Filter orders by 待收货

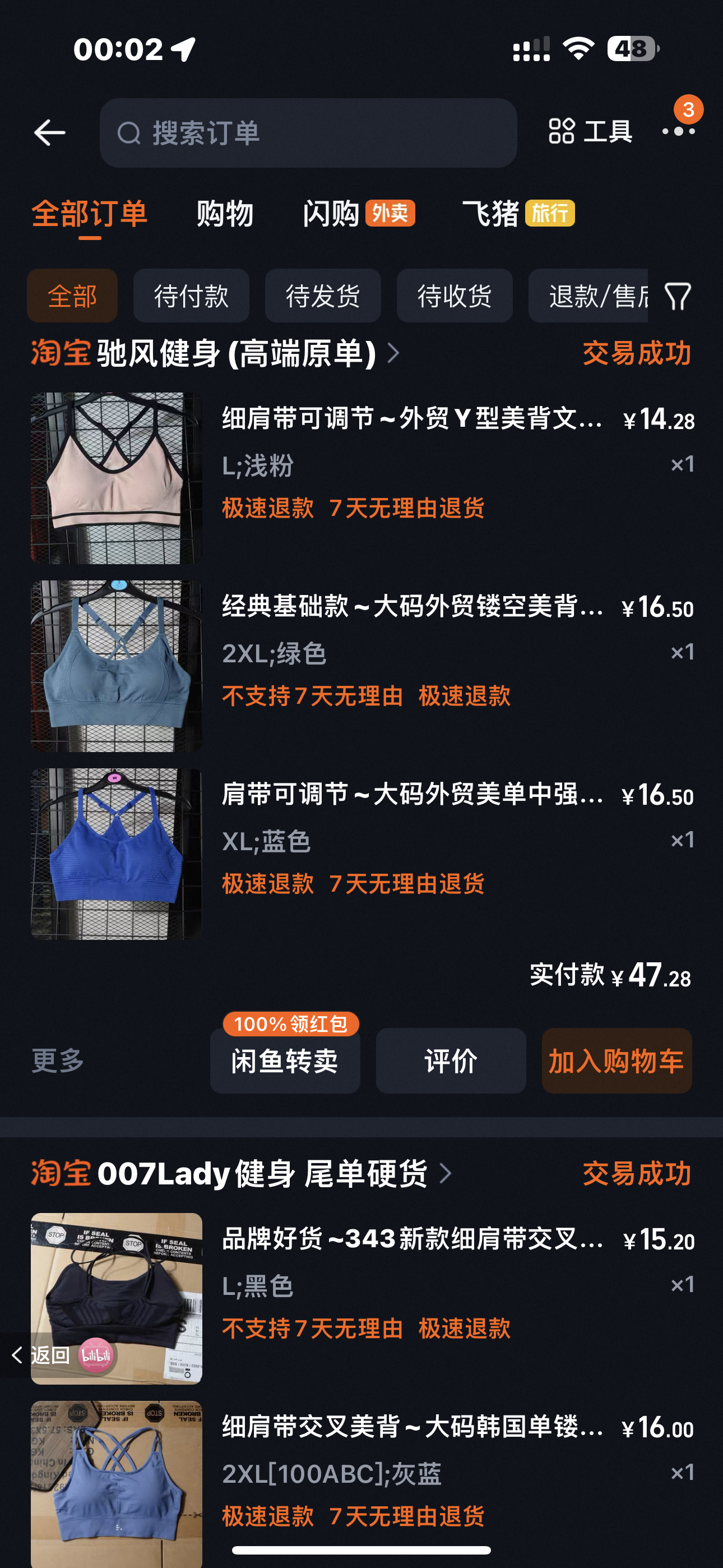point(454,296)
